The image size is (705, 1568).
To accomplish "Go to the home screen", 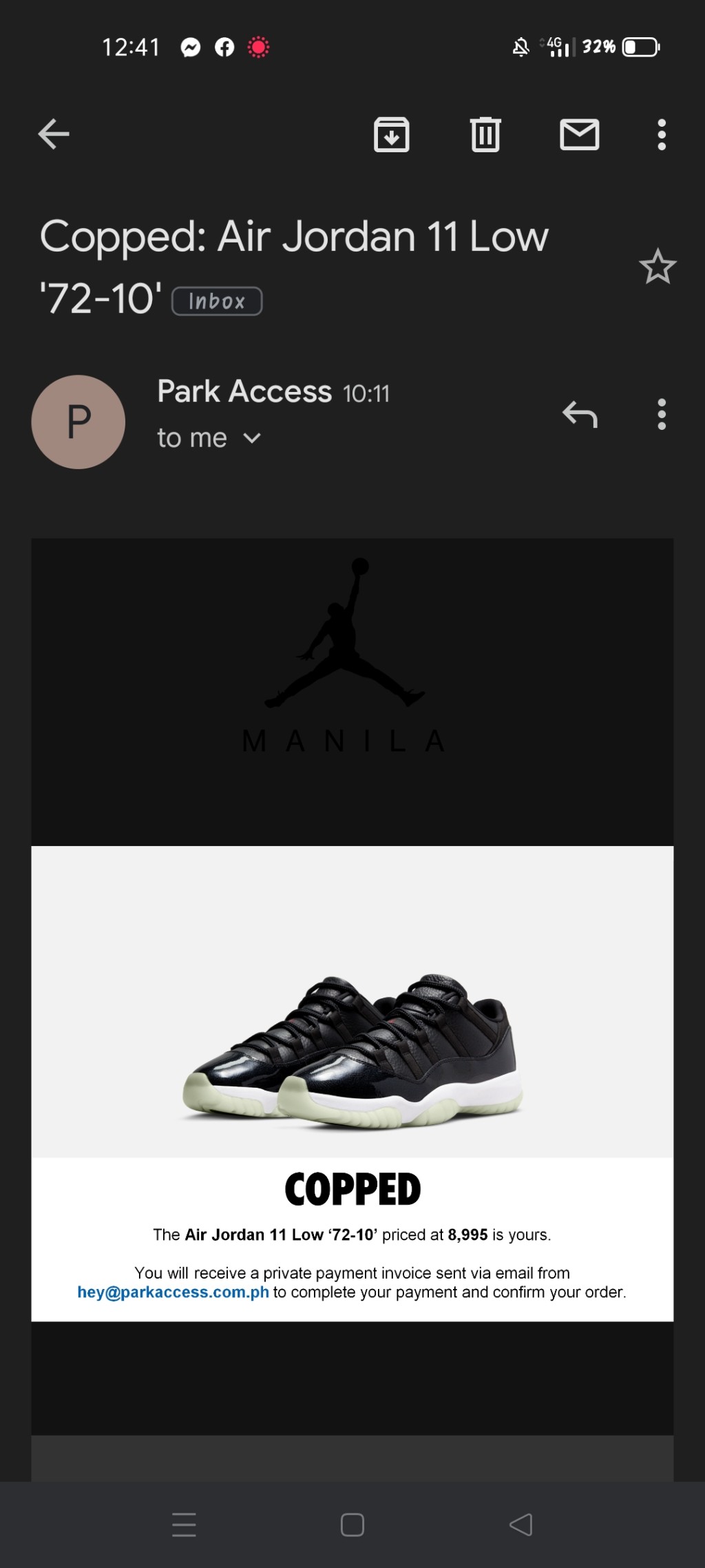I will coord(352,1525).
